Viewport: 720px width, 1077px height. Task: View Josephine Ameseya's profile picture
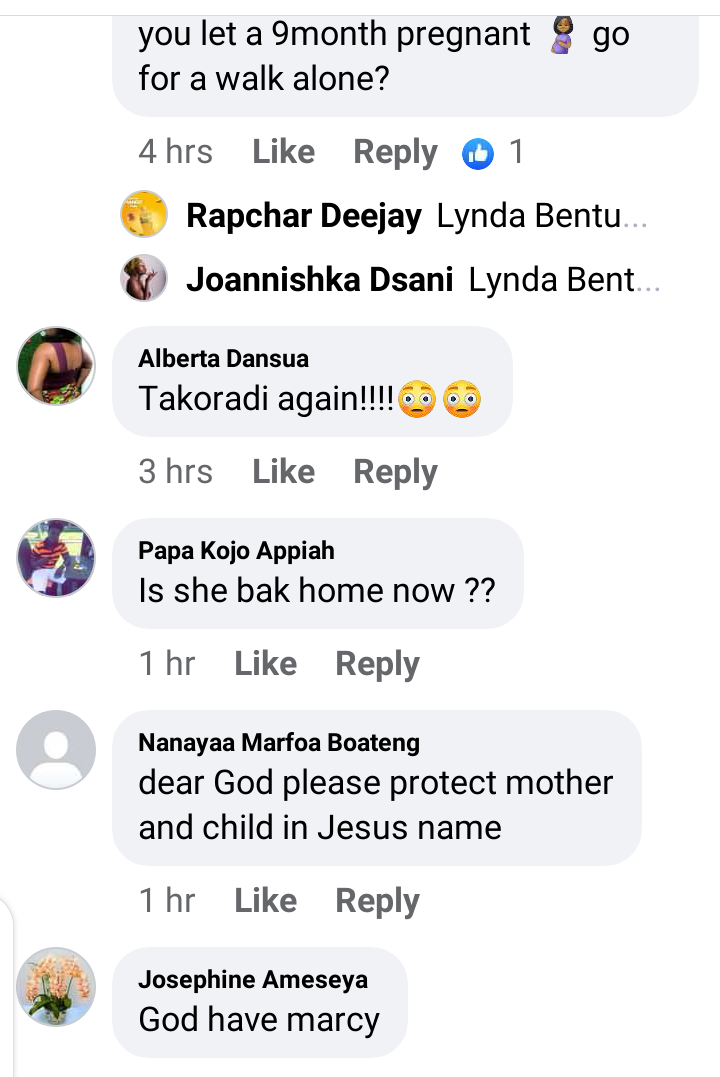(56, 986)
